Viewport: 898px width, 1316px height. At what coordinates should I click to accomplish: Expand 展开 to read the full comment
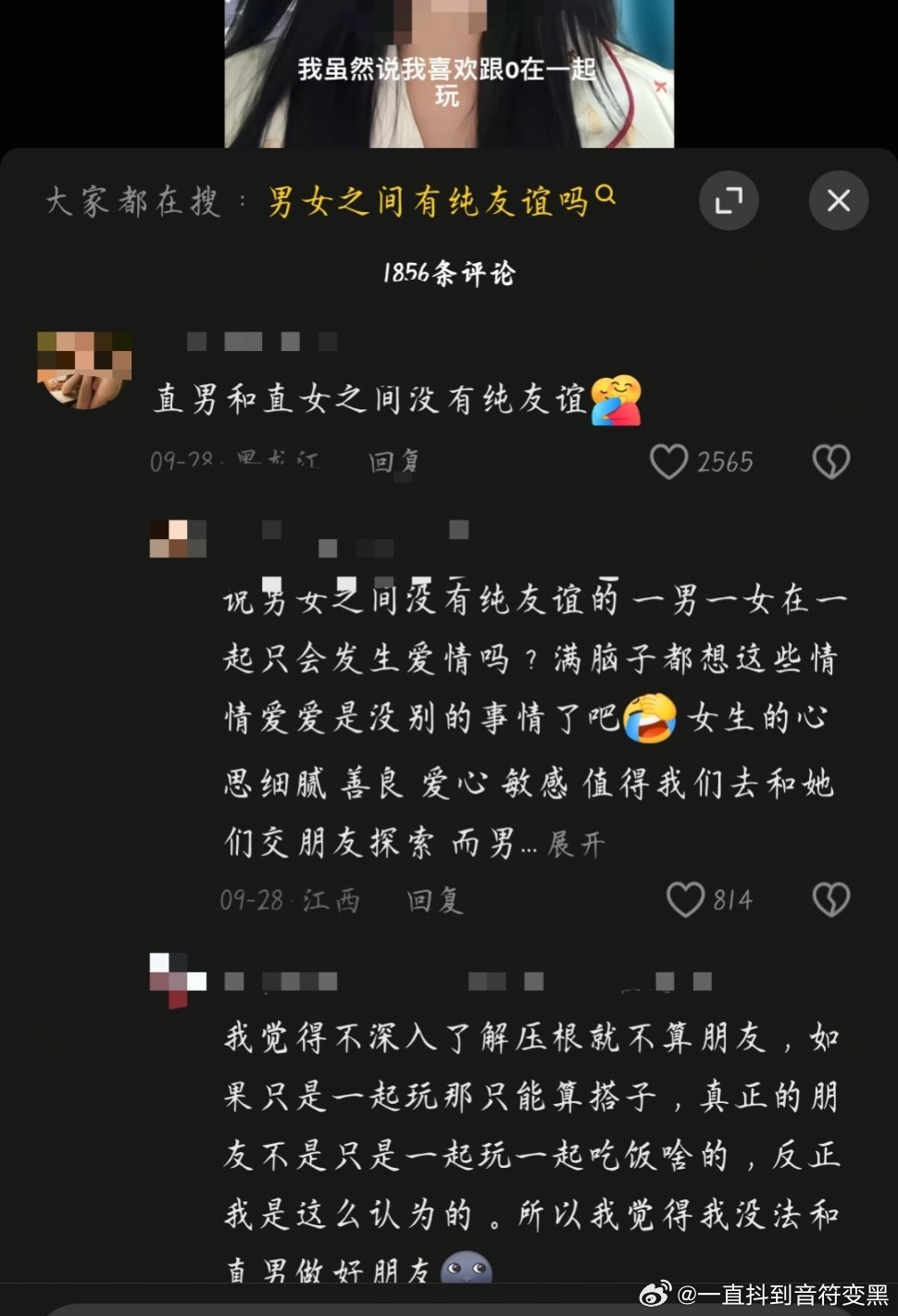point(574,841)
